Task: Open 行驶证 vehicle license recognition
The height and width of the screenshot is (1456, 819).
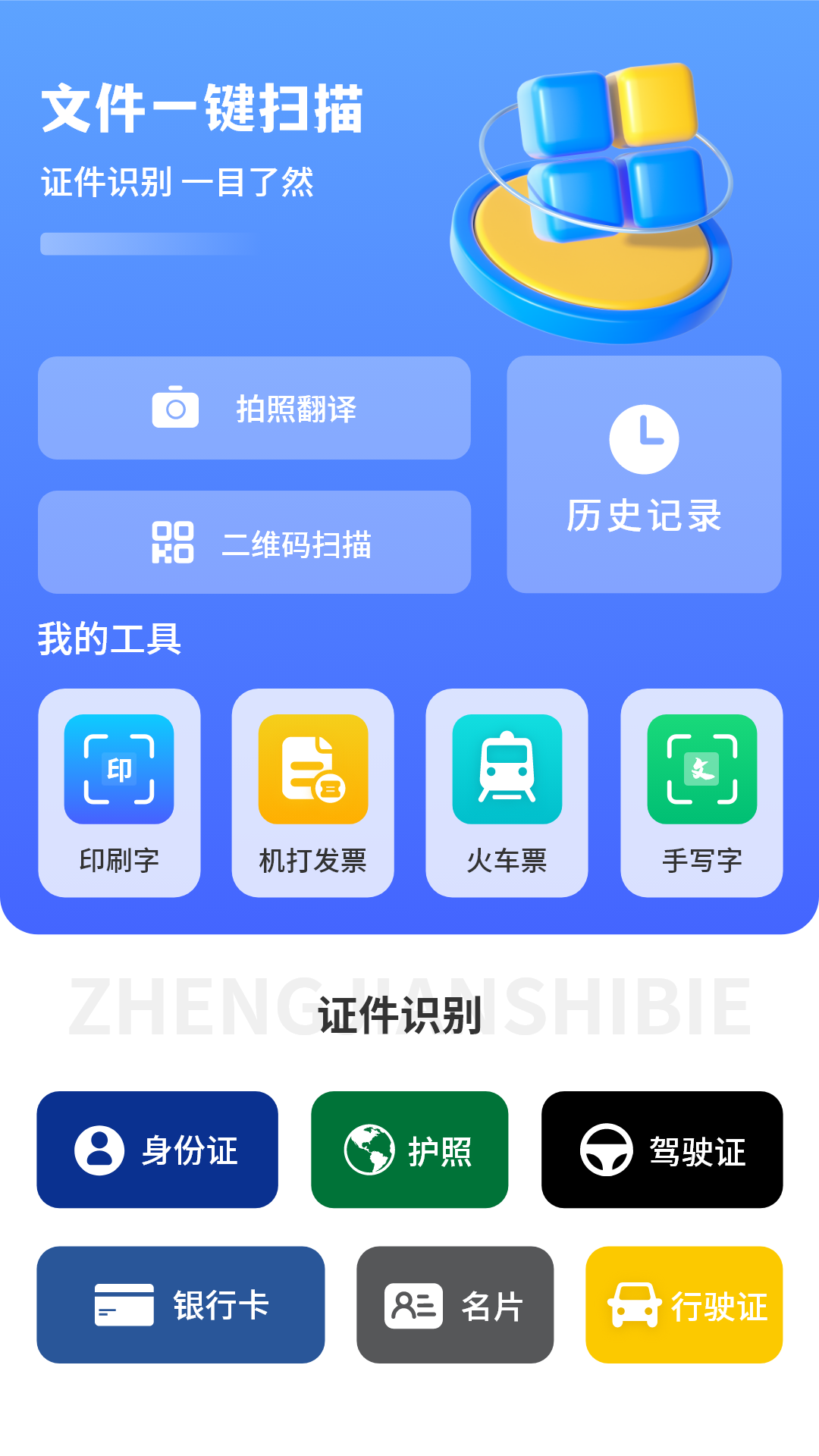Action: point(683,1304)
